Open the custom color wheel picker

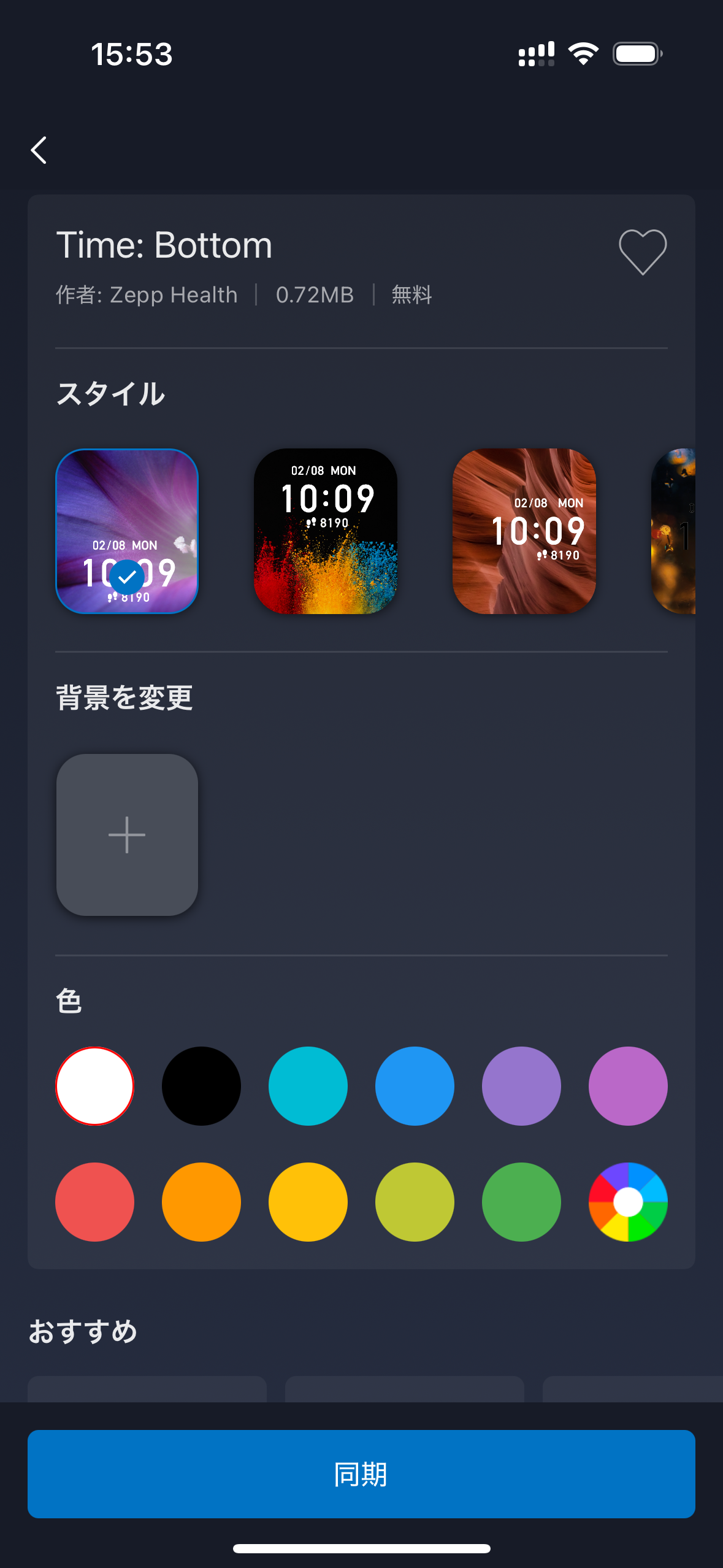coord(628,1202)
